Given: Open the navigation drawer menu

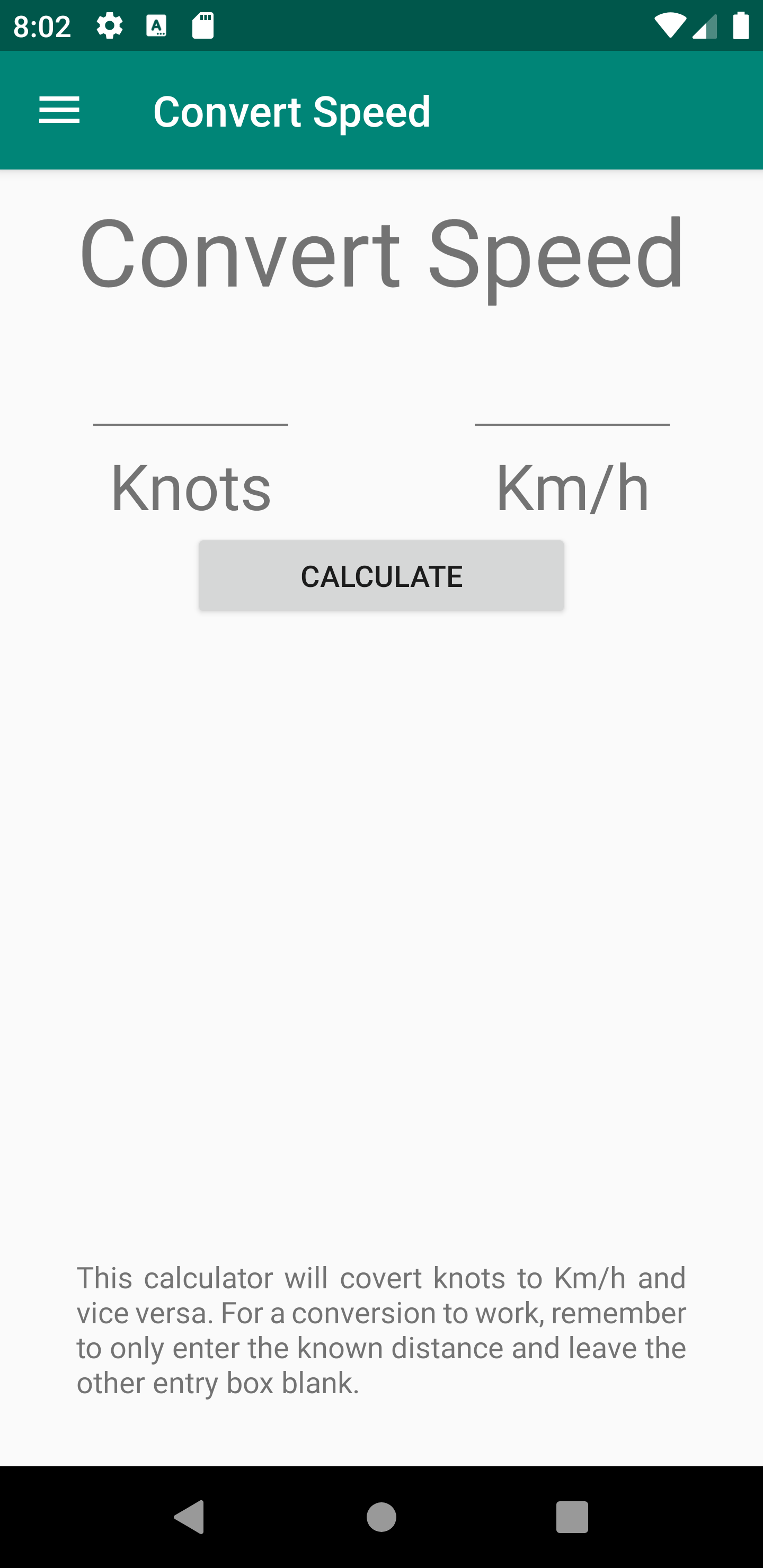Looking at the screenshot, I should pyautogui.click(x=59, y=110).
